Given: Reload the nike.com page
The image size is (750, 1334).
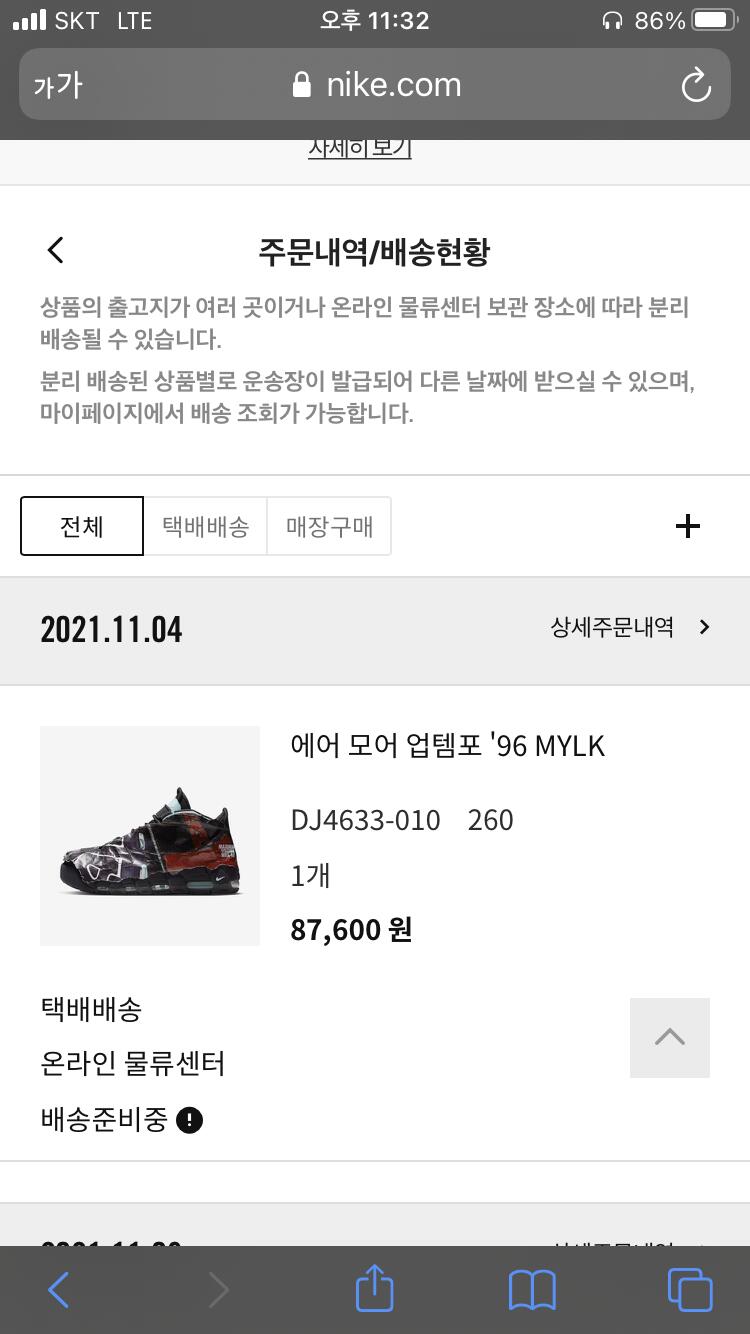Looking at the screenshot, I should pos(696,85).
